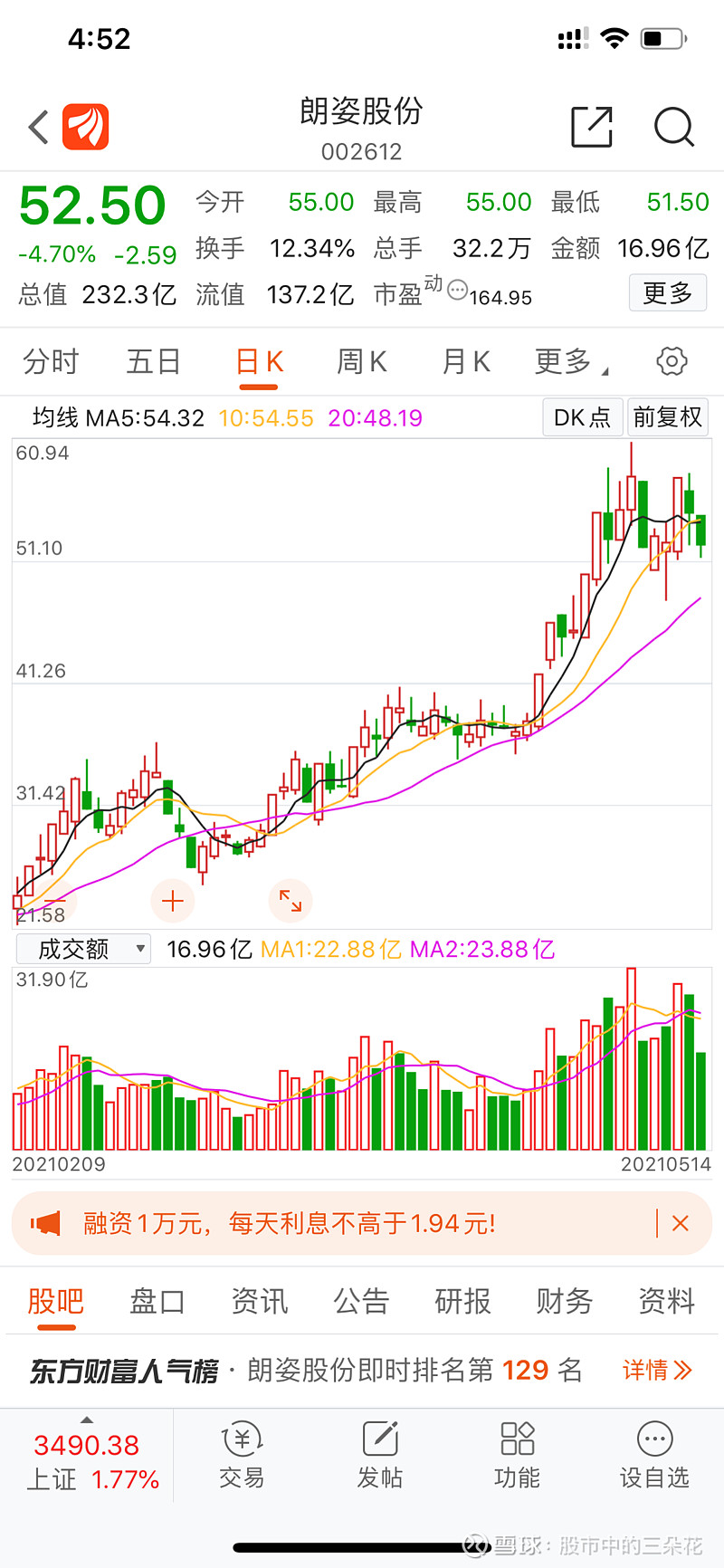Share this stock page
Viewport: 724px width, 1568px height.
coord(592,127)
